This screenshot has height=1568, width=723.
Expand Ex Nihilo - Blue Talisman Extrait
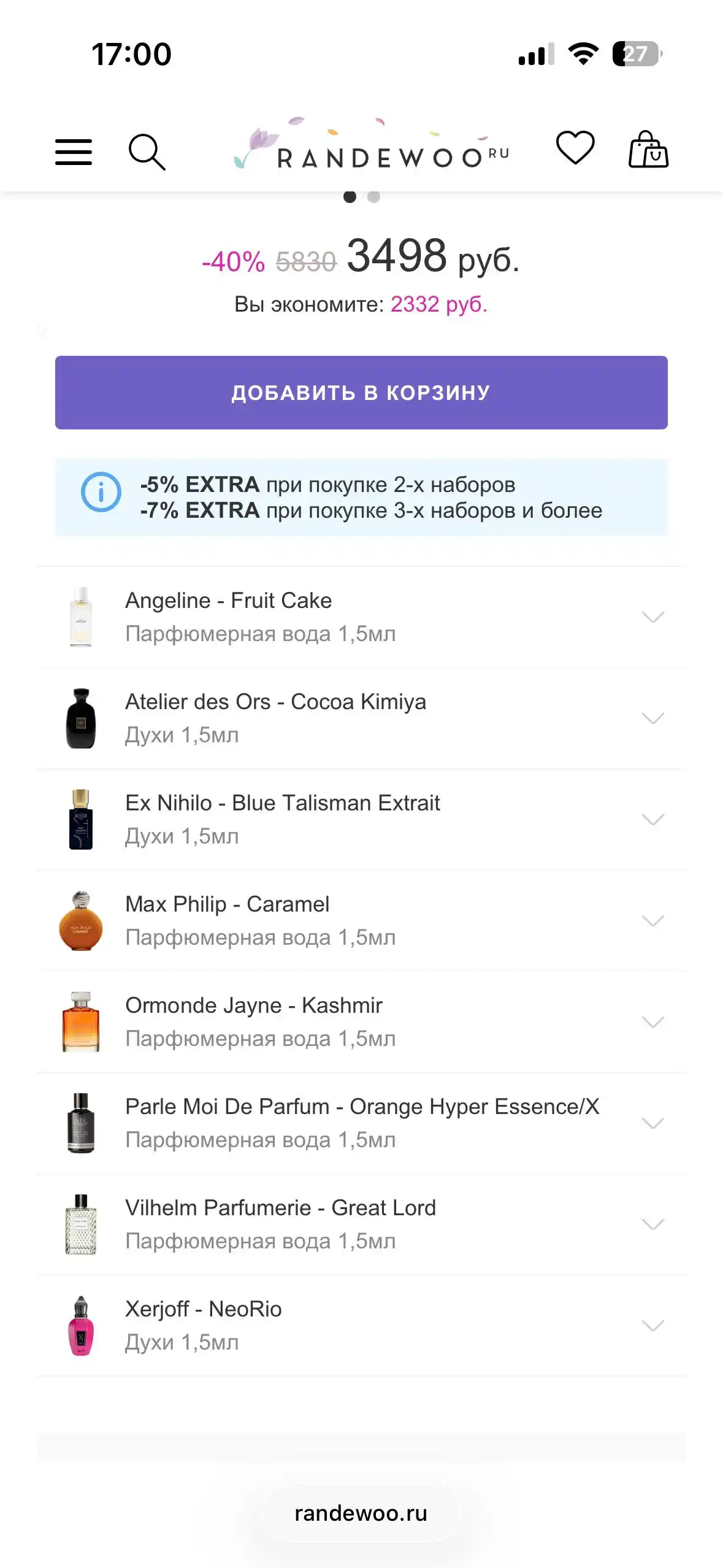[654, 818]
